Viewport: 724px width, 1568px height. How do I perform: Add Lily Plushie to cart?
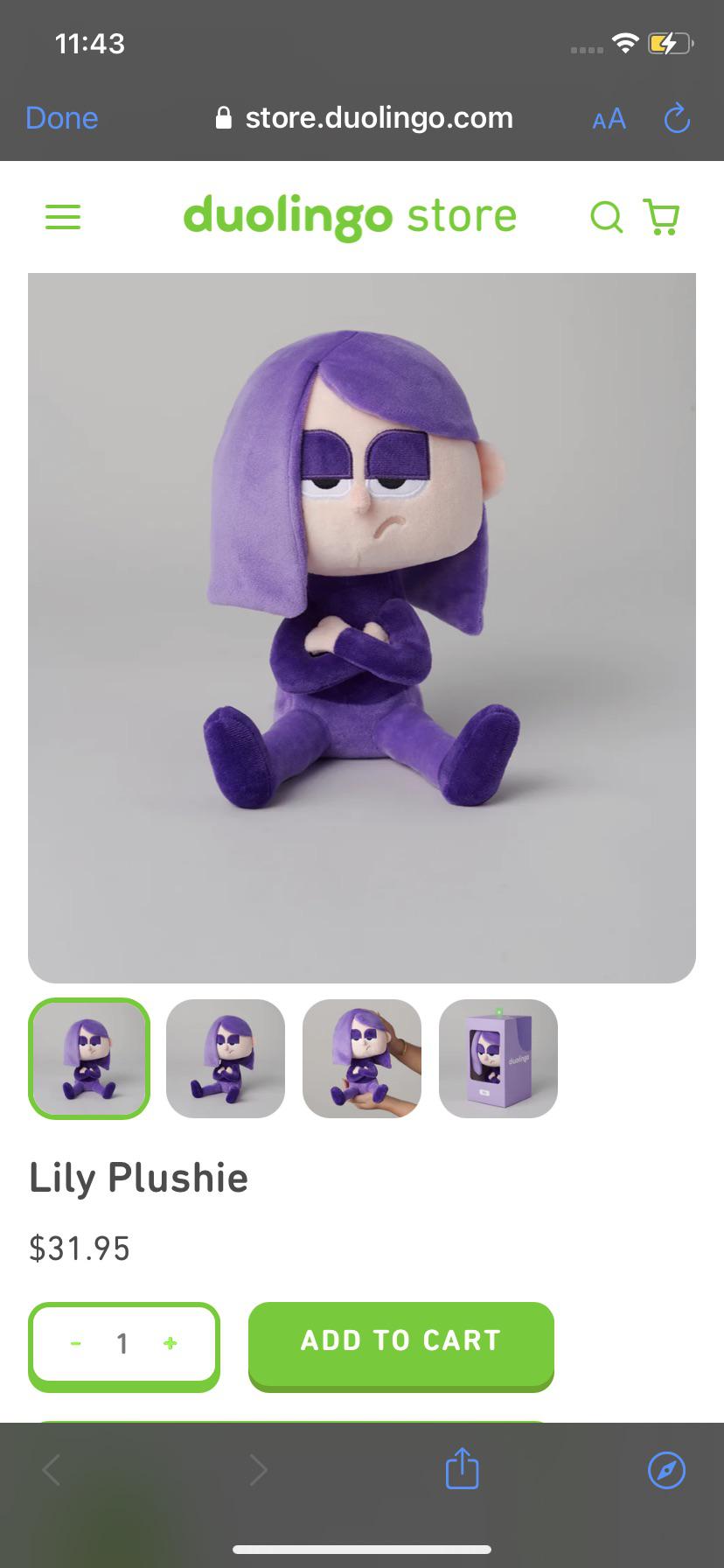pyautogui.click(x=401, y=1341)
